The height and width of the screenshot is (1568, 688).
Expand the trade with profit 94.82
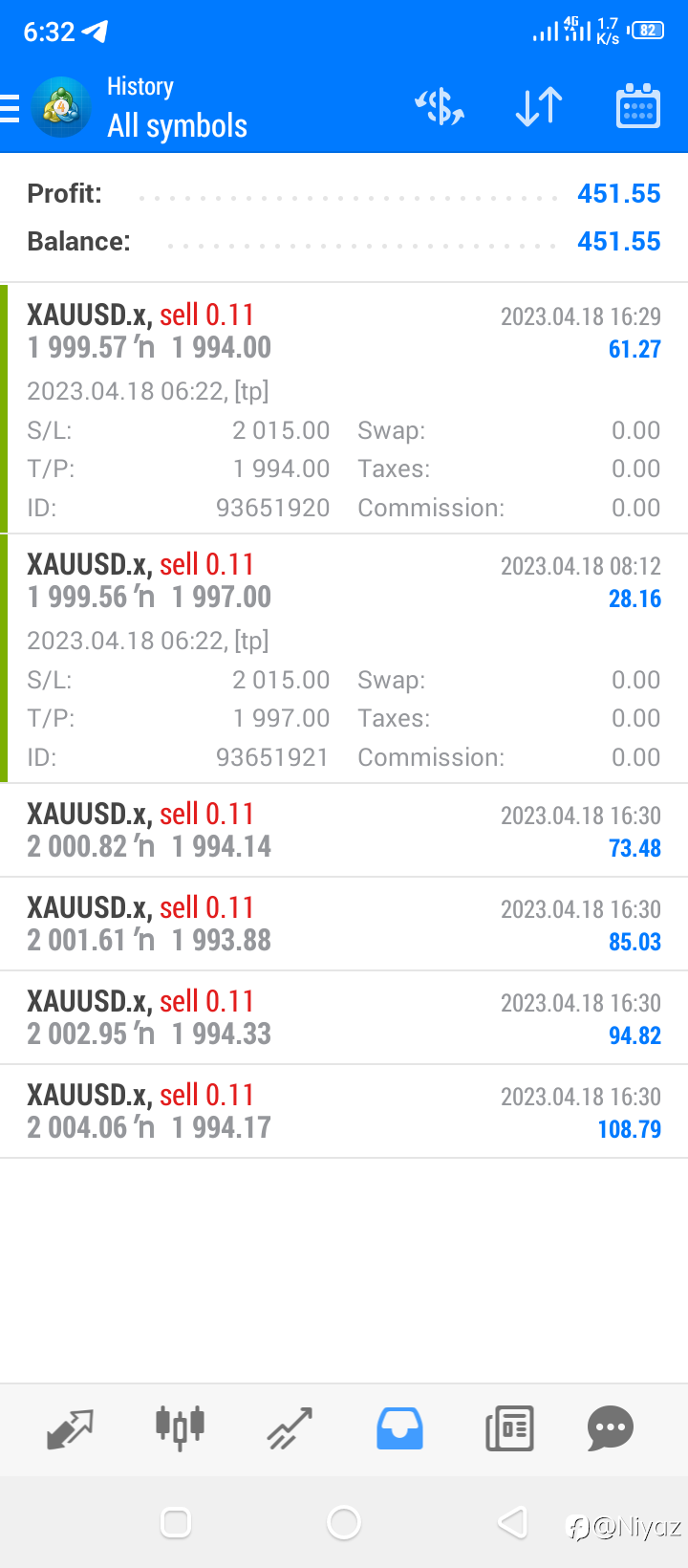(x=344, y=1017)
